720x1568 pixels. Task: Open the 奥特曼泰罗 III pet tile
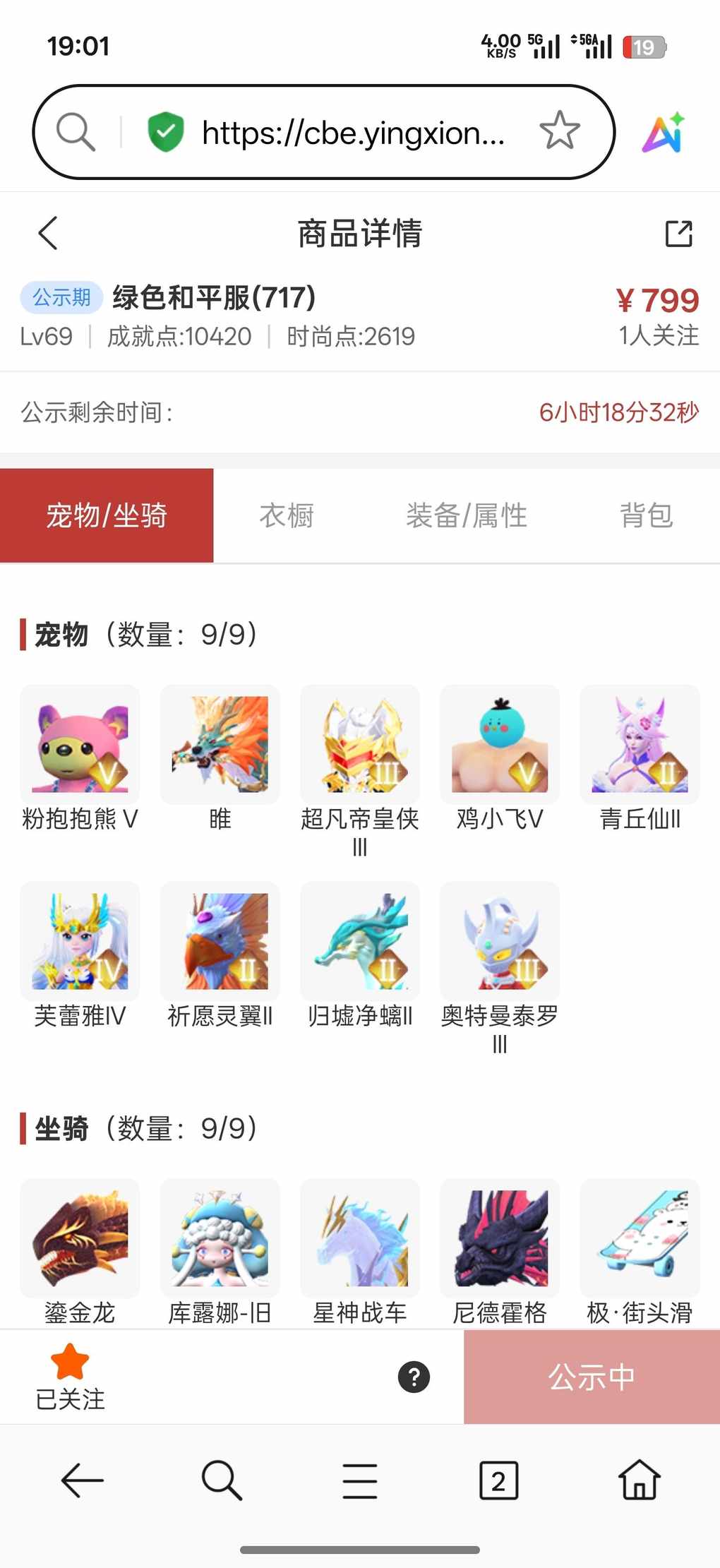(x=500, y=942)
